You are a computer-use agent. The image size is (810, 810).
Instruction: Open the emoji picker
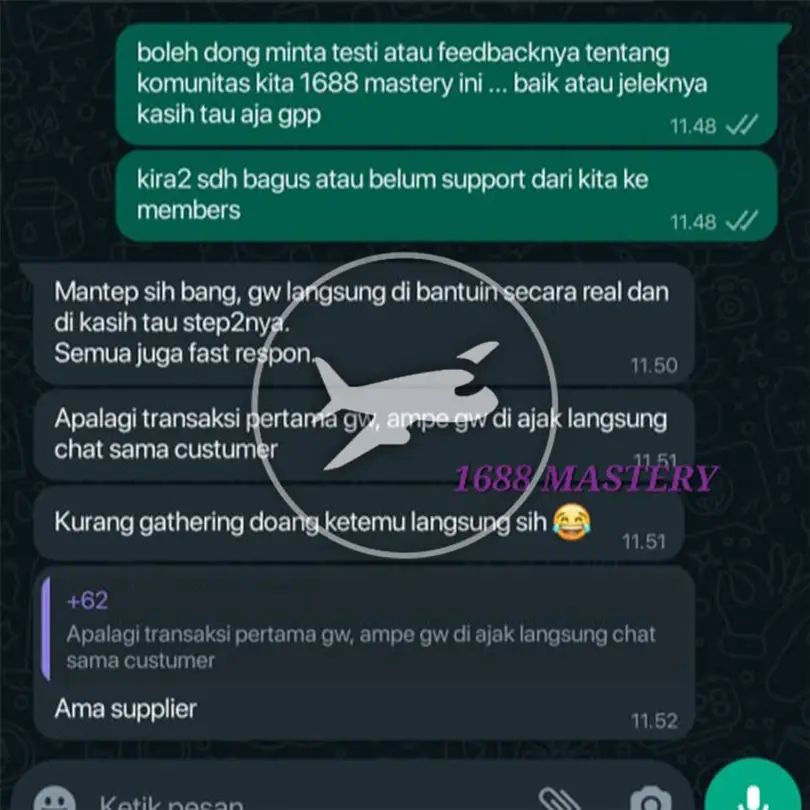pos(54,799)
